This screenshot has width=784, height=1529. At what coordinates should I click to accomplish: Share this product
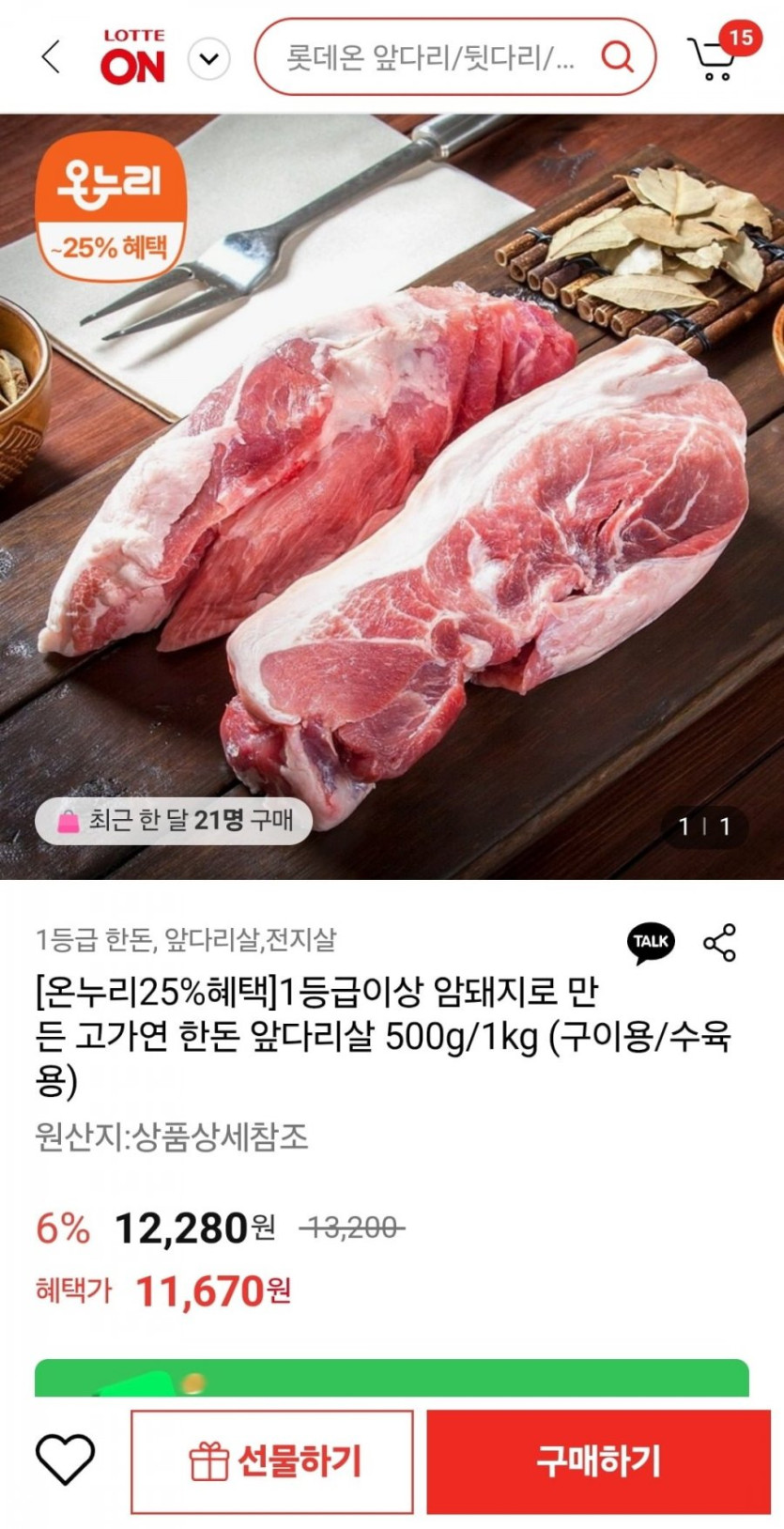click(x=719, y=942)
